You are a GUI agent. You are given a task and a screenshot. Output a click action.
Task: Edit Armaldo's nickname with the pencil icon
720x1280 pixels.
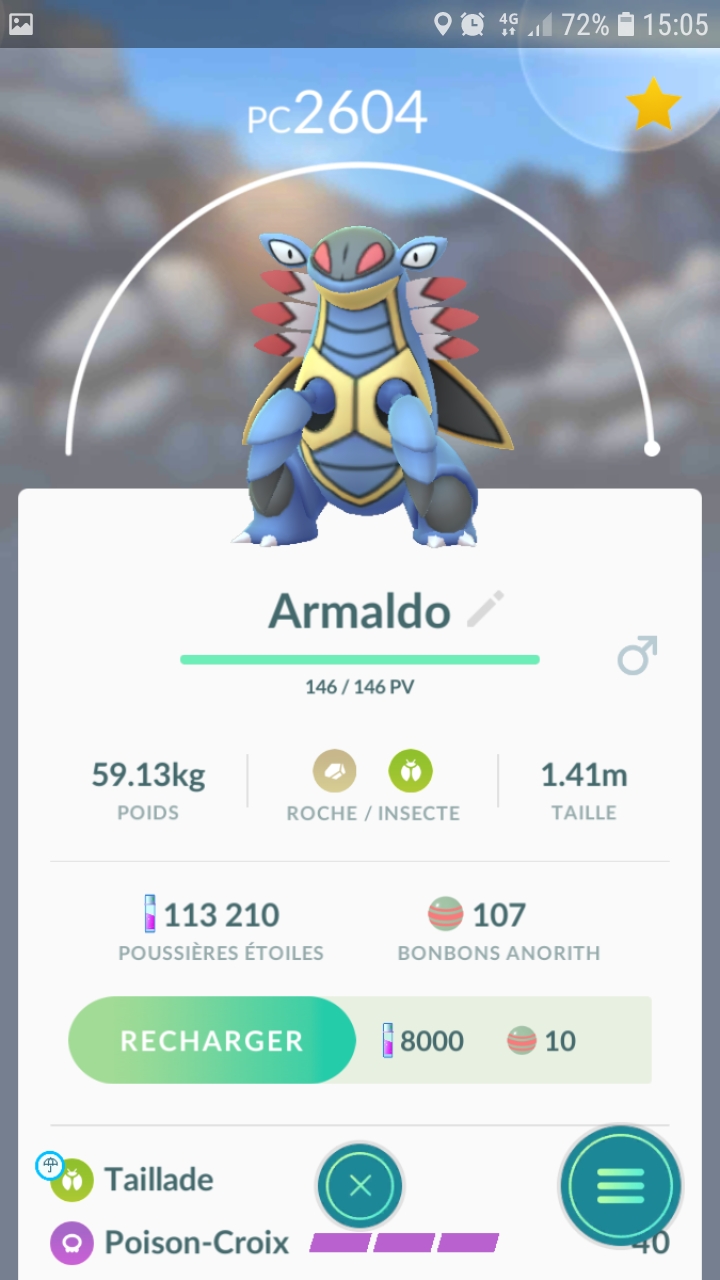point(486,609)
